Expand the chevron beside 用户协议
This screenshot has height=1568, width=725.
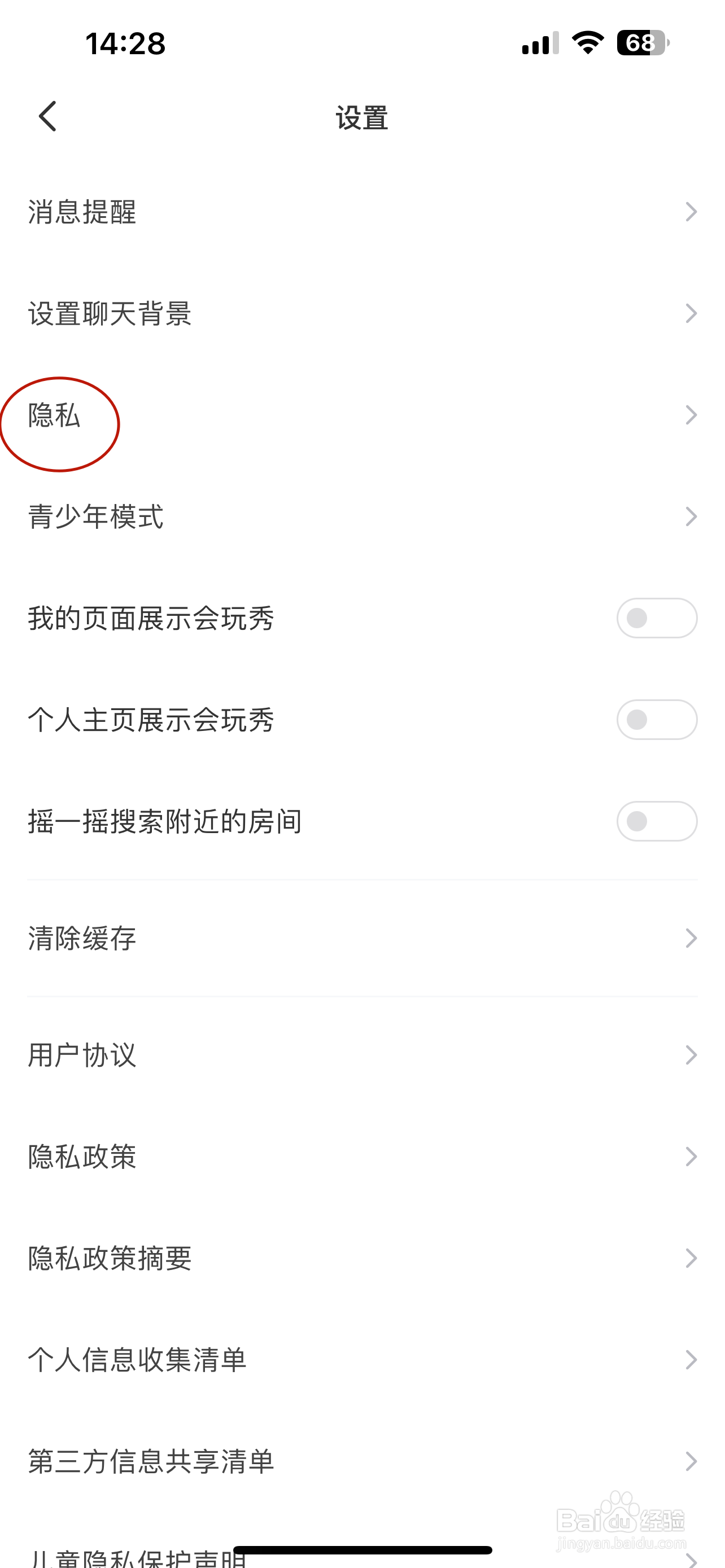(691, 1054)
